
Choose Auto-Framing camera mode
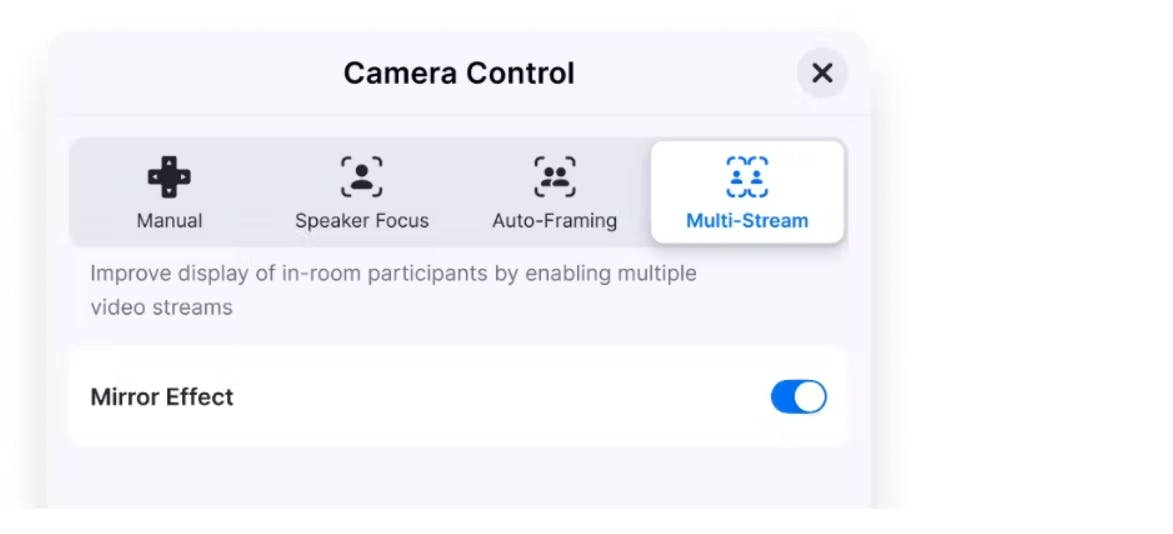tap(554, 193)
